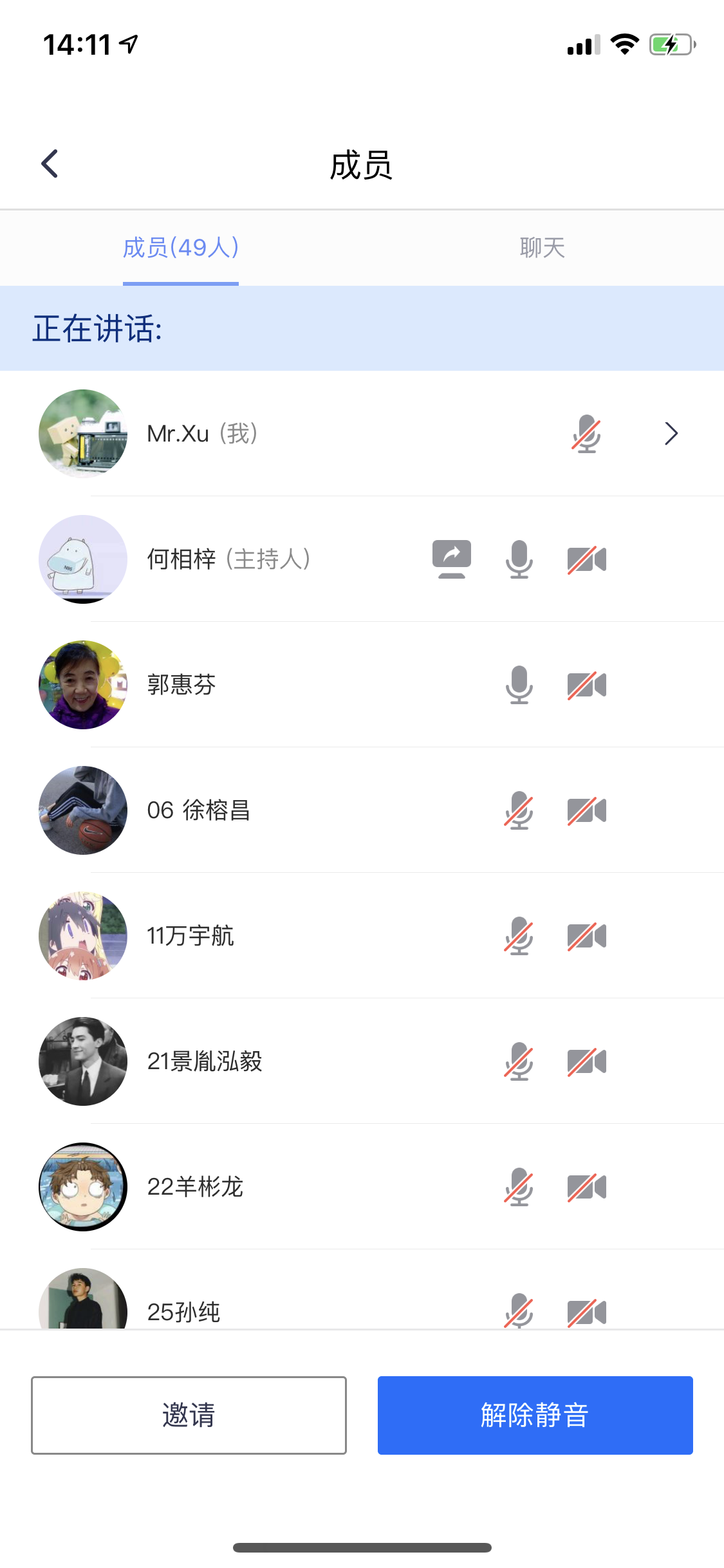
Task: Tap the muted microphone icon for Mr.Xu
Action: coord(586,434)
